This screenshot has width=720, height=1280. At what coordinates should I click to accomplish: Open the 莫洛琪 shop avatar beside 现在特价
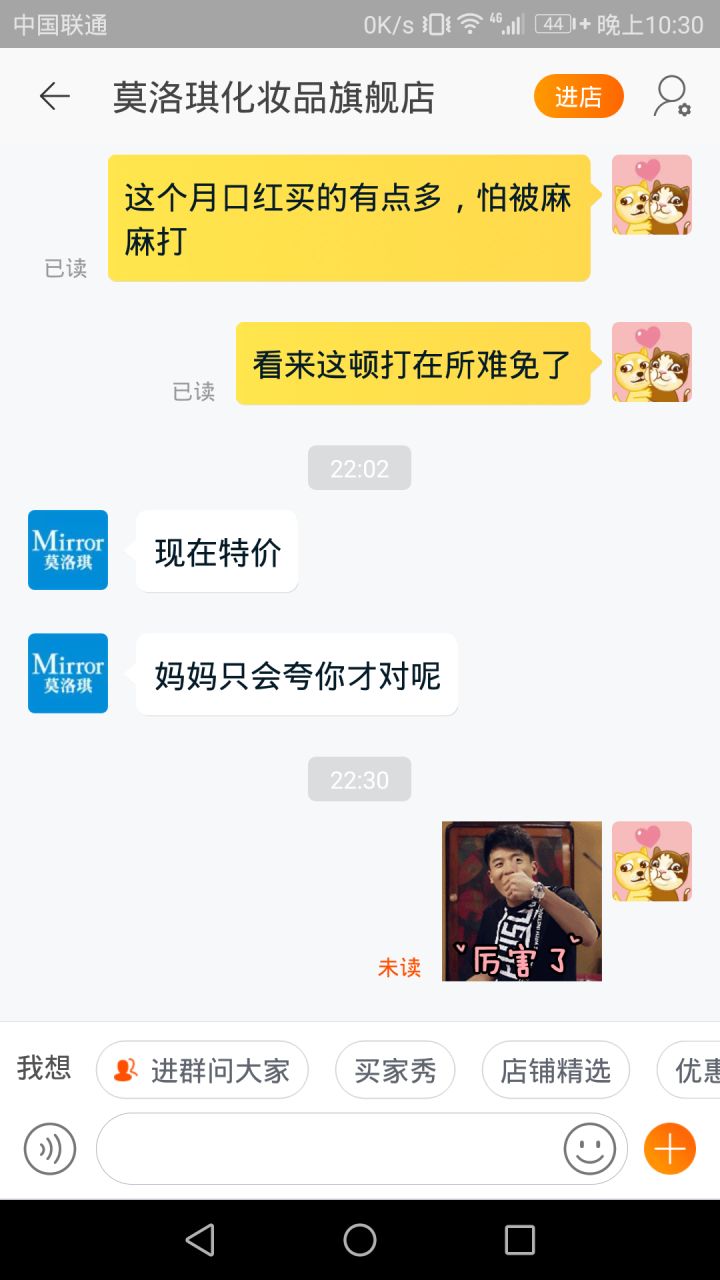coord(68,550)
